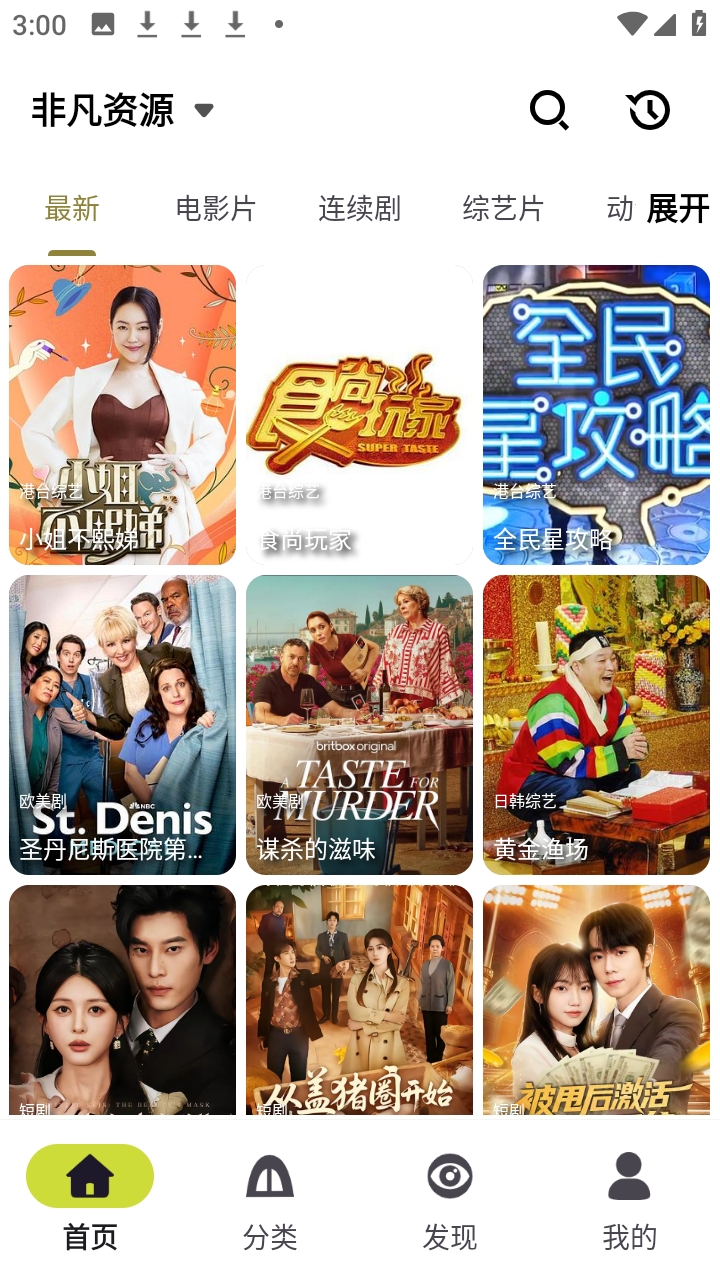Open the 从盖猪圈开始 short drama card
720x1280 pixels.
pos(359,1000)
